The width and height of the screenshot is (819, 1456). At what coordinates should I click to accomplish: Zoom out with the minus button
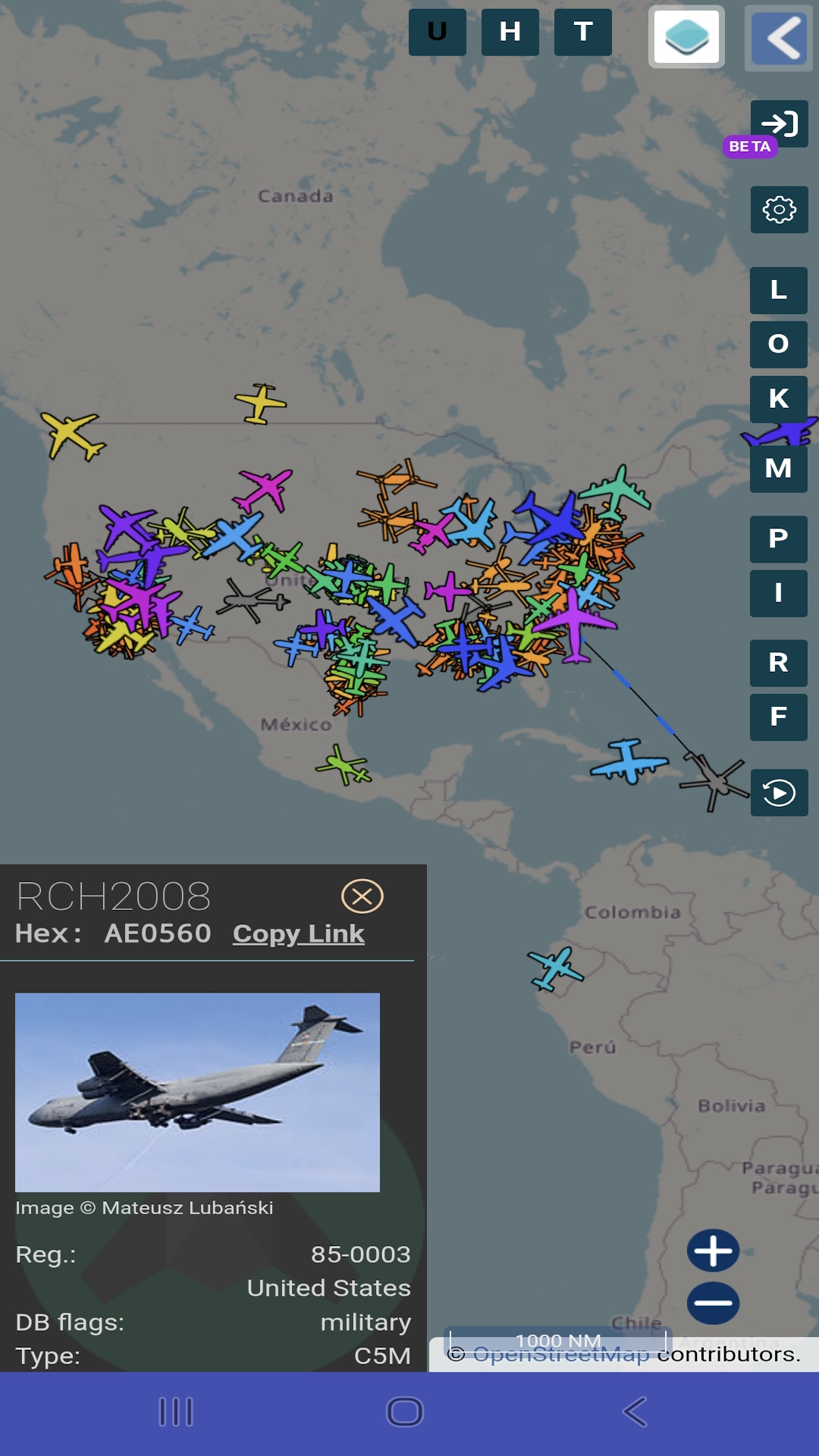tap(713, 1304)
